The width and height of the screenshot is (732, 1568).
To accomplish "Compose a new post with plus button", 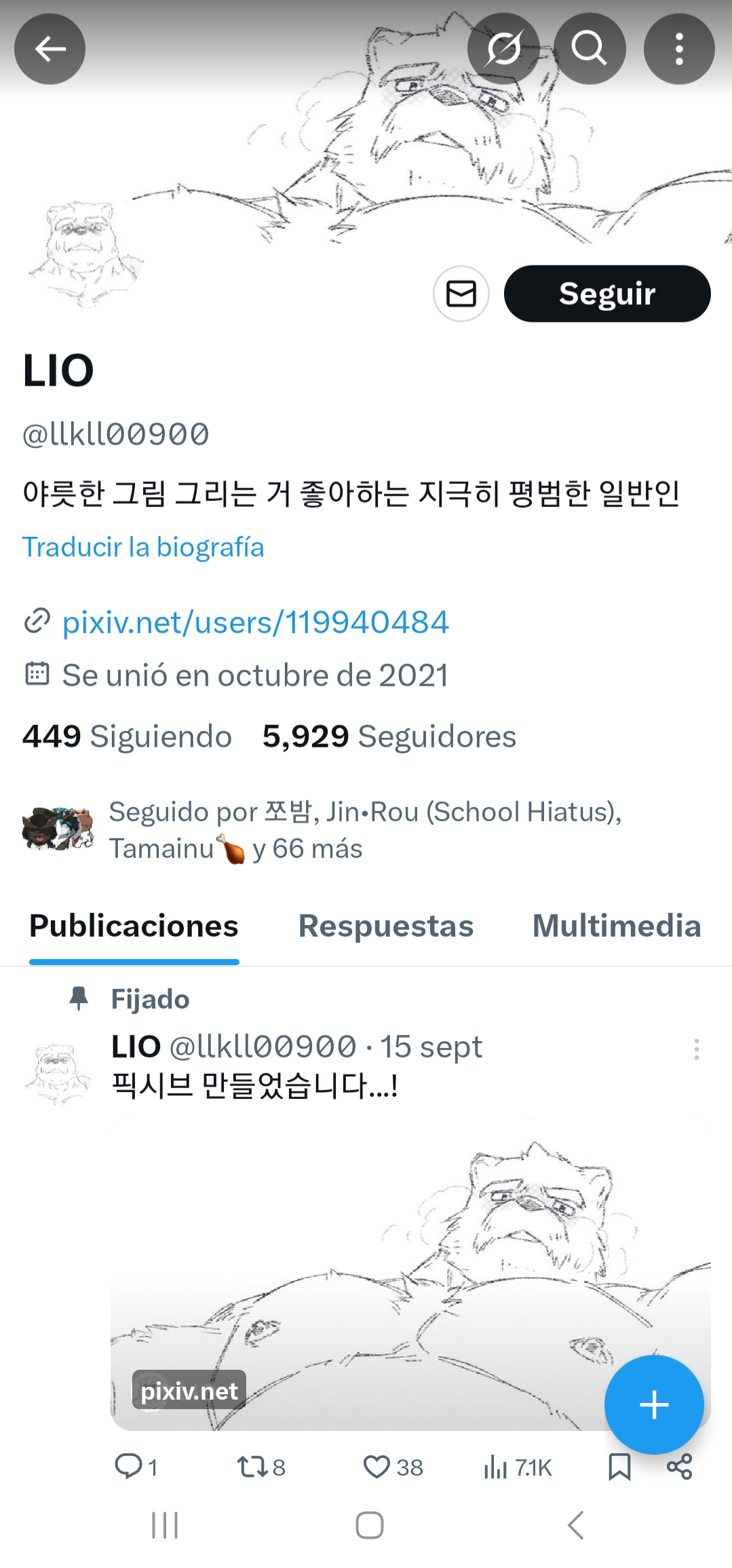I will point(653,1405).
